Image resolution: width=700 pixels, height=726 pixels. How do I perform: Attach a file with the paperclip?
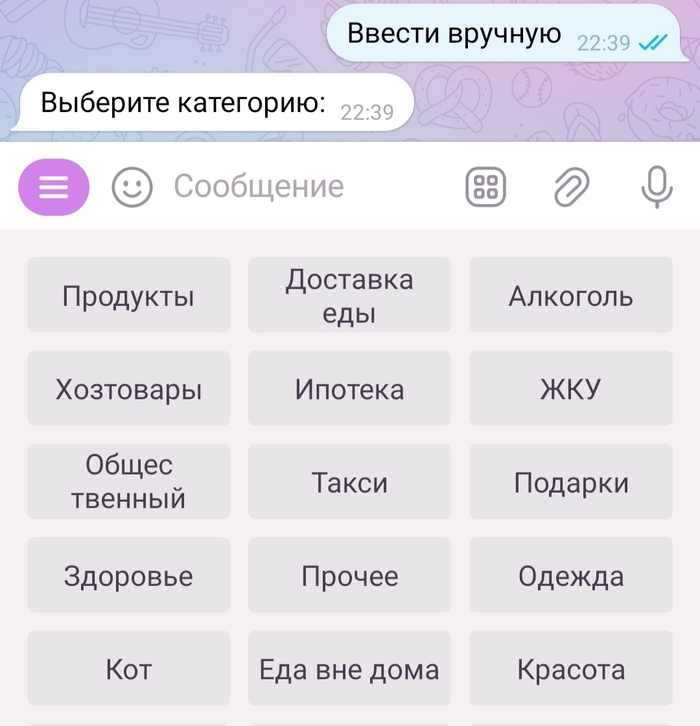tap(572, 187)
